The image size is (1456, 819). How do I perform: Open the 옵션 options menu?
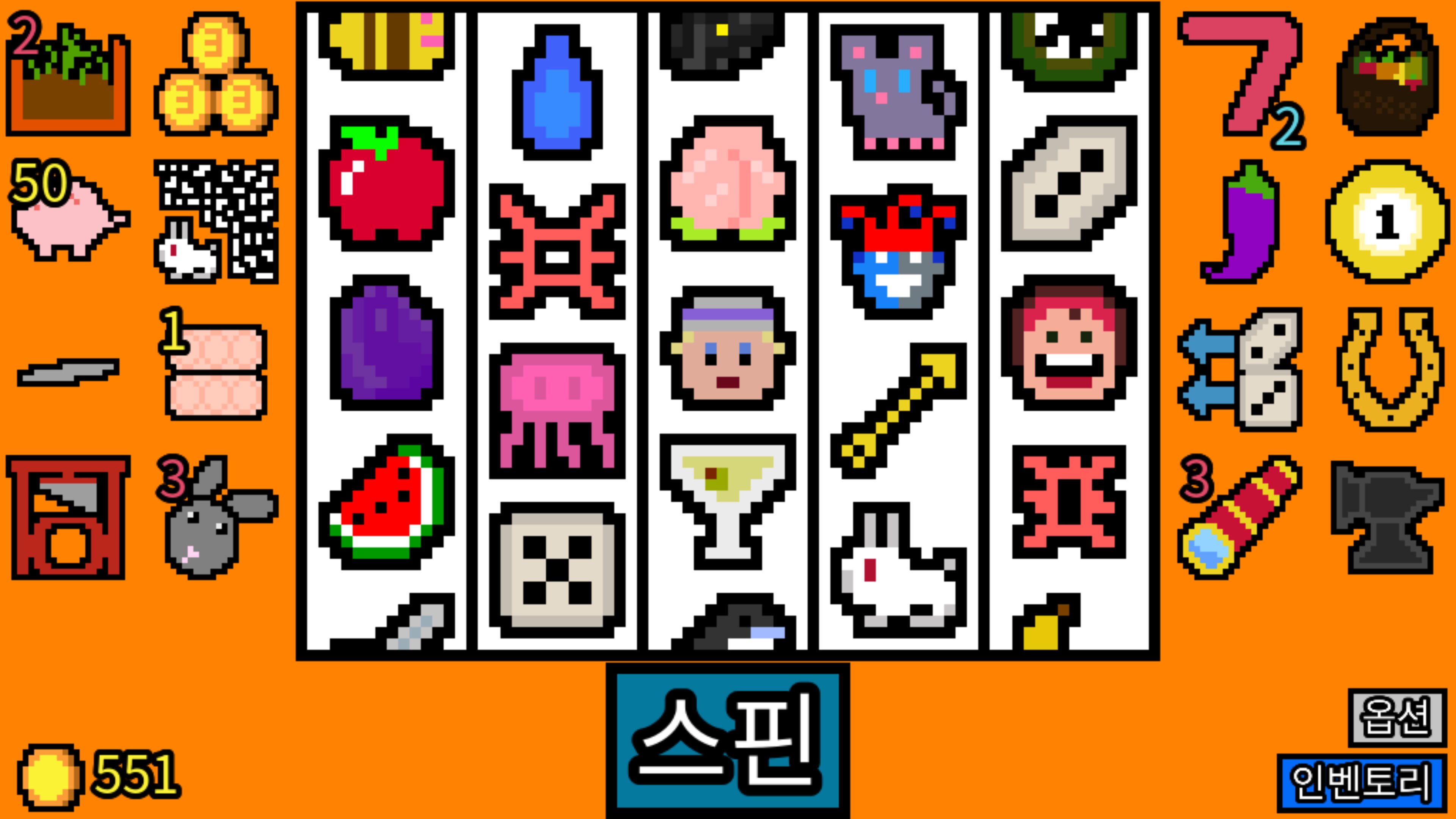point(1396,717)
